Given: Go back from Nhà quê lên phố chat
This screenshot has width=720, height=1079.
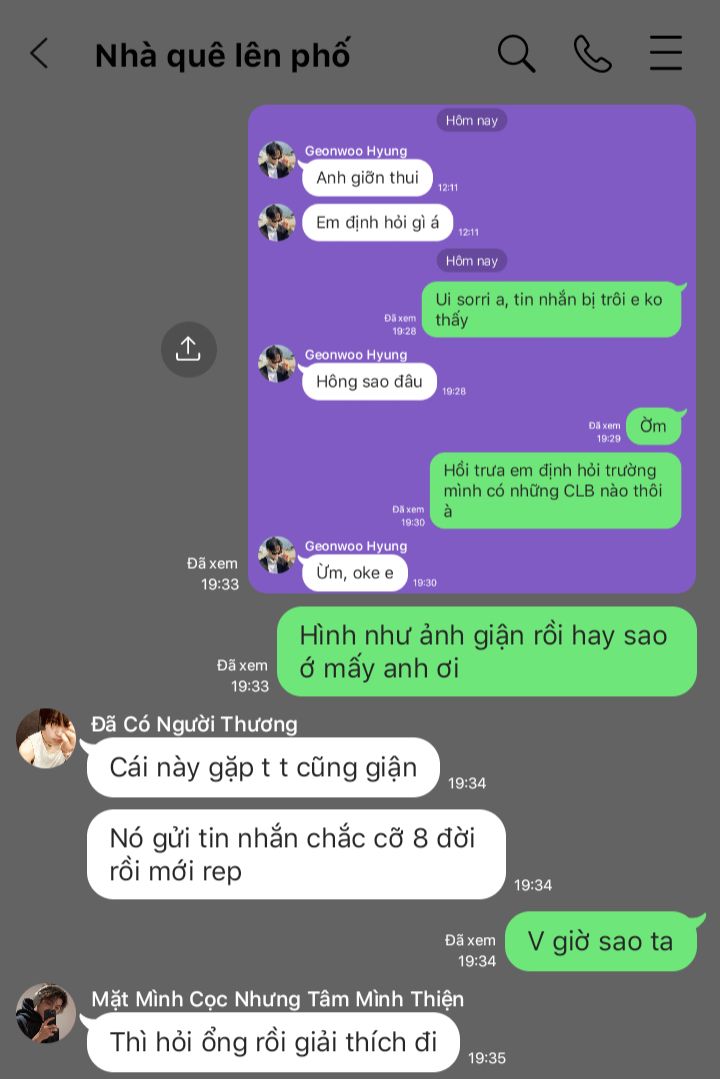Looking at the screenshot, I should tap(39, 54).
